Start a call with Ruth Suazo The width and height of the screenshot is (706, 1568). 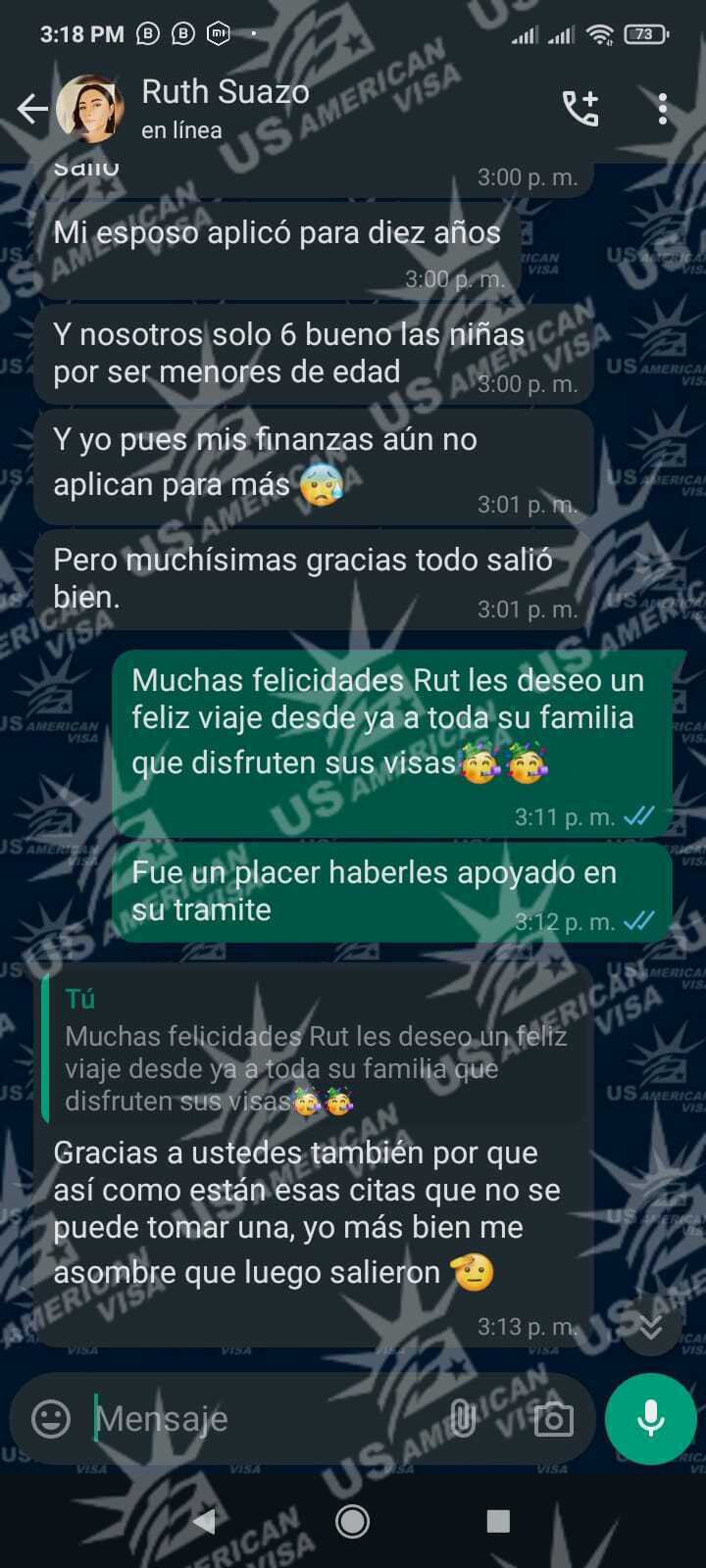coord(580,109)
